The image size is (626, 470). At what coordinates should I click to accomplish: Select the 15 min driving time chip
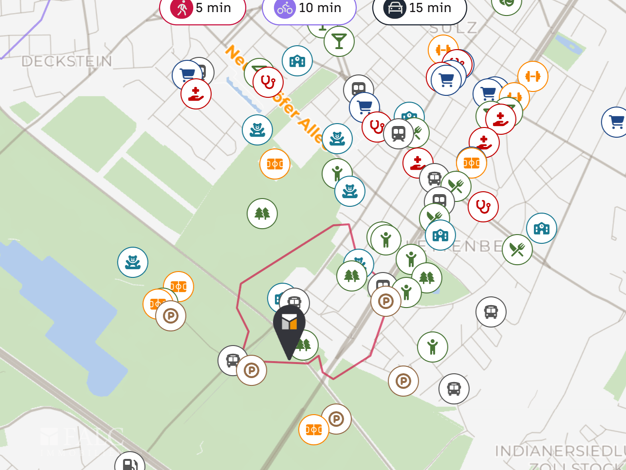point(419,9)
